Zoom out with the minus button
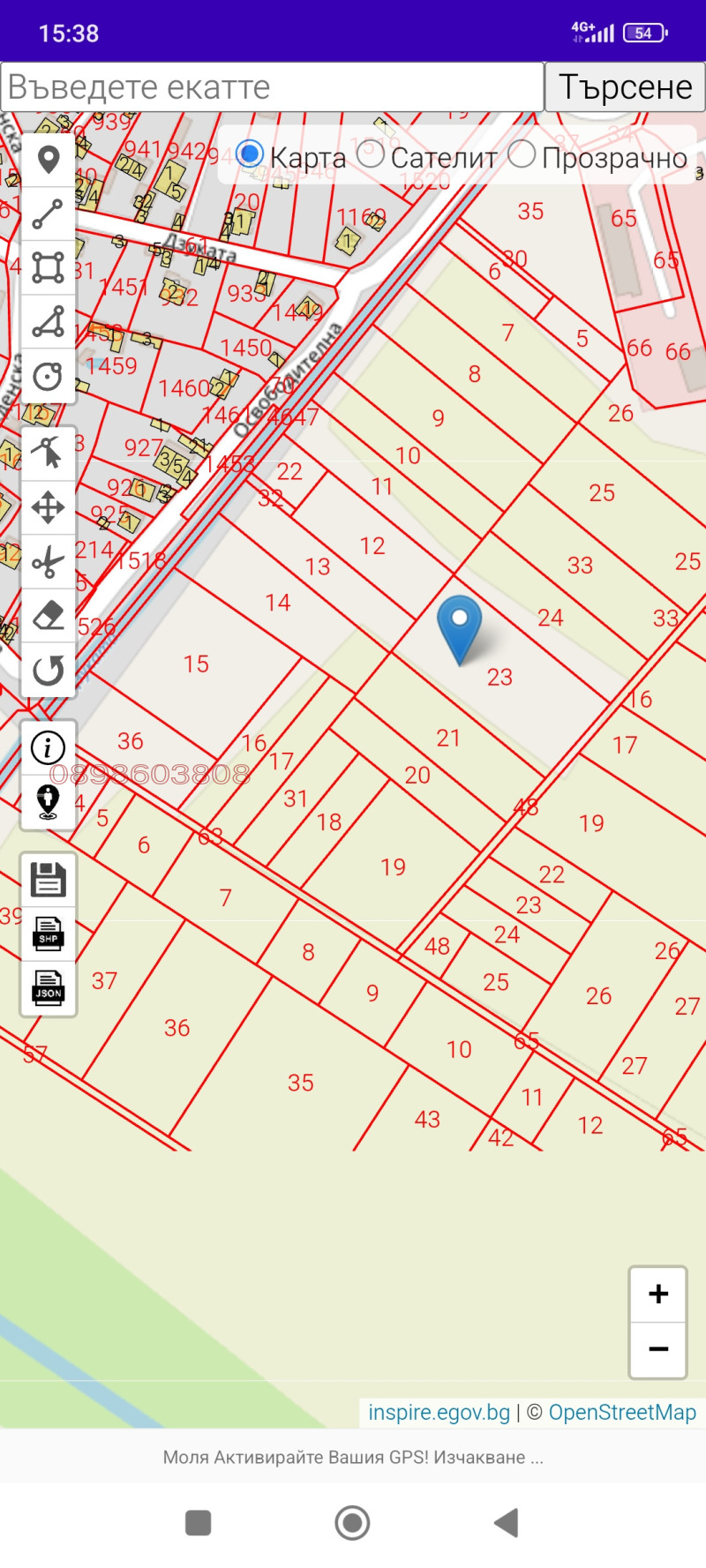This screenshot has height=1568, width=706. click(x=657, y=1349)
